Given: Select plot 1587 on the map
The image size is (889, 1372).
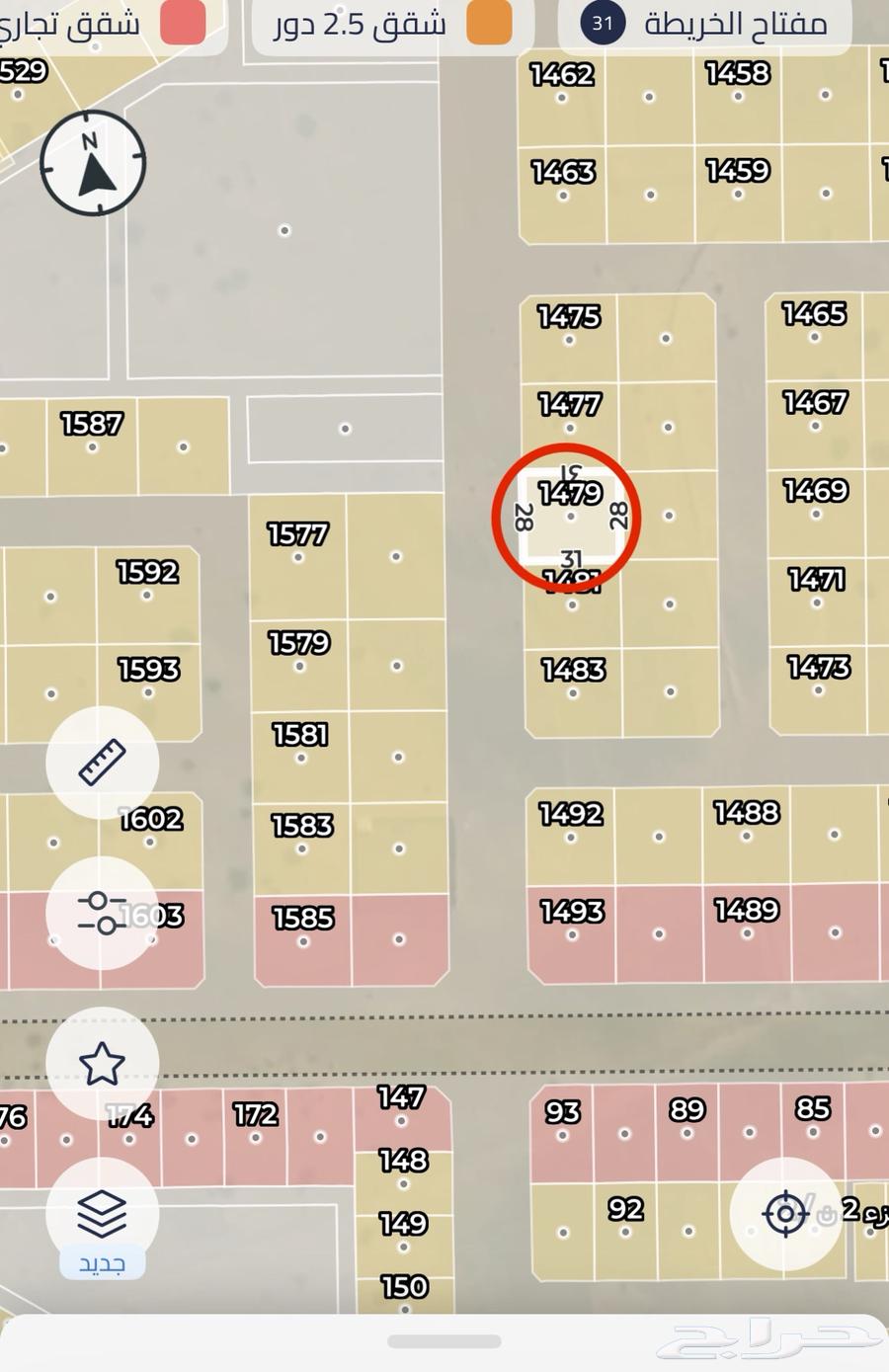Looking at the screenshot, I should click(x=92, y=446).
